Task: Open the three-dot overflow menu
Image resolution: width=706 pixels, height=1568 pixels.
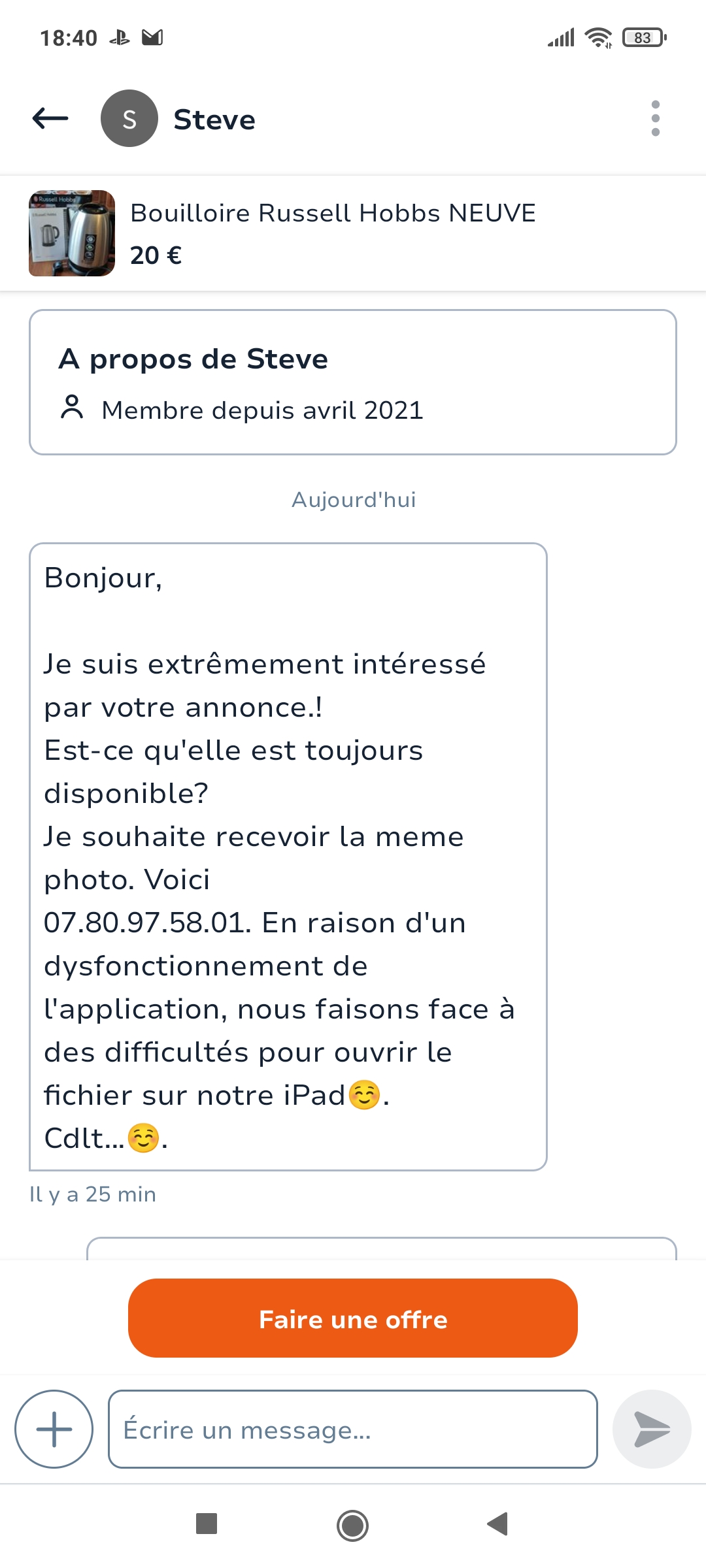Action: tap(655, 118)
